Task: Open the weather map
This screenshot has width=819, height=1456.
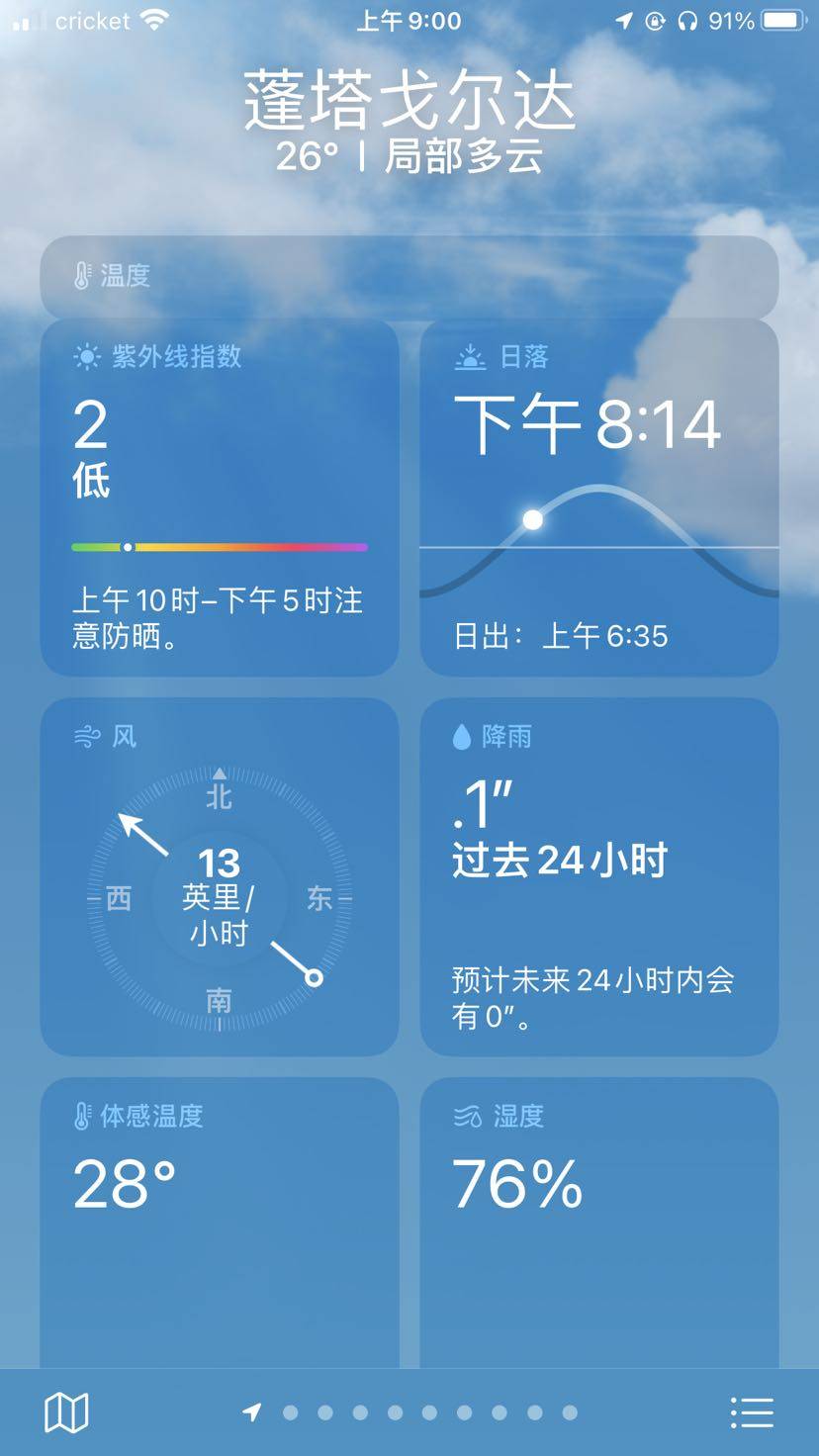Action: (x=66, y=1412)
